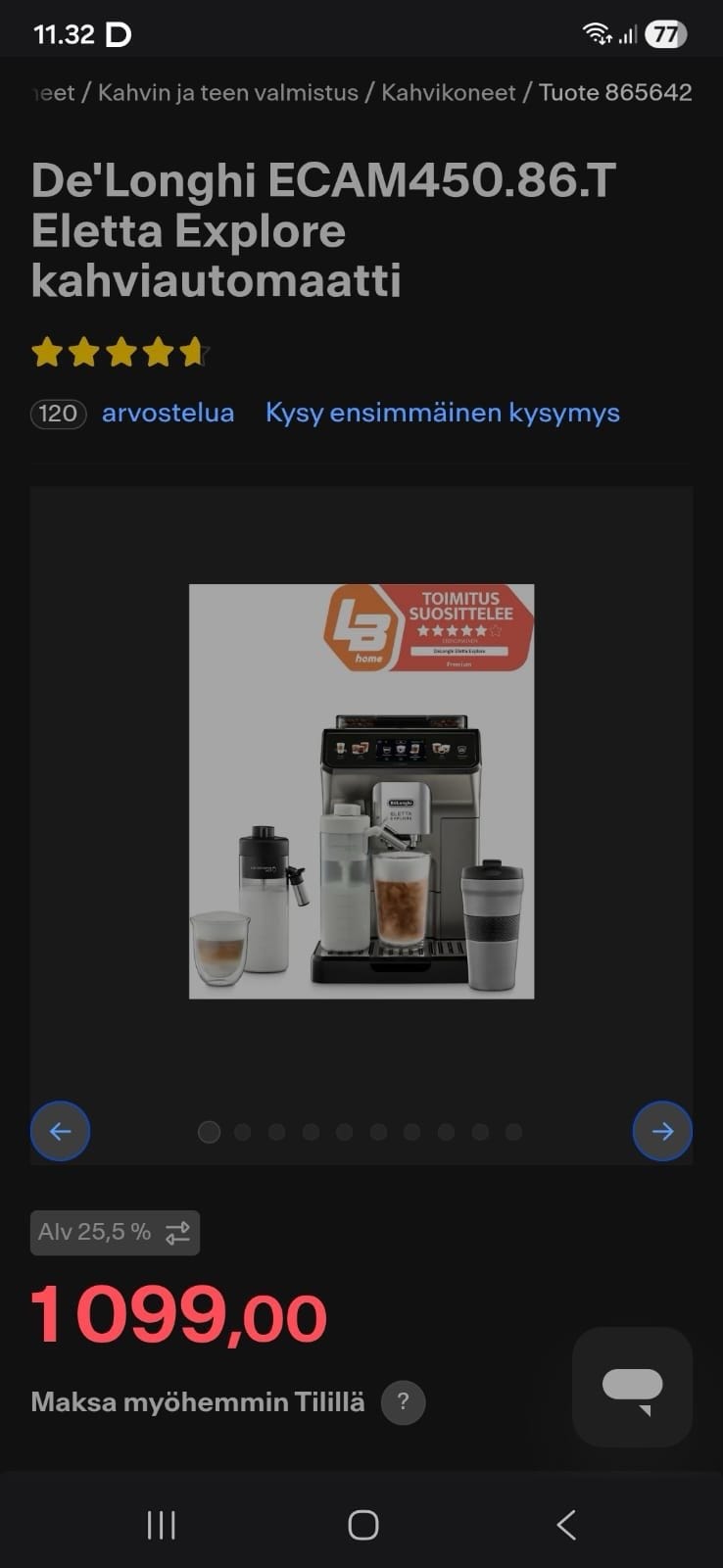Viewport: 723px width, 1568px height.
Task: Open the De'Longhi product photo
Action: click(x=361, y=791)
